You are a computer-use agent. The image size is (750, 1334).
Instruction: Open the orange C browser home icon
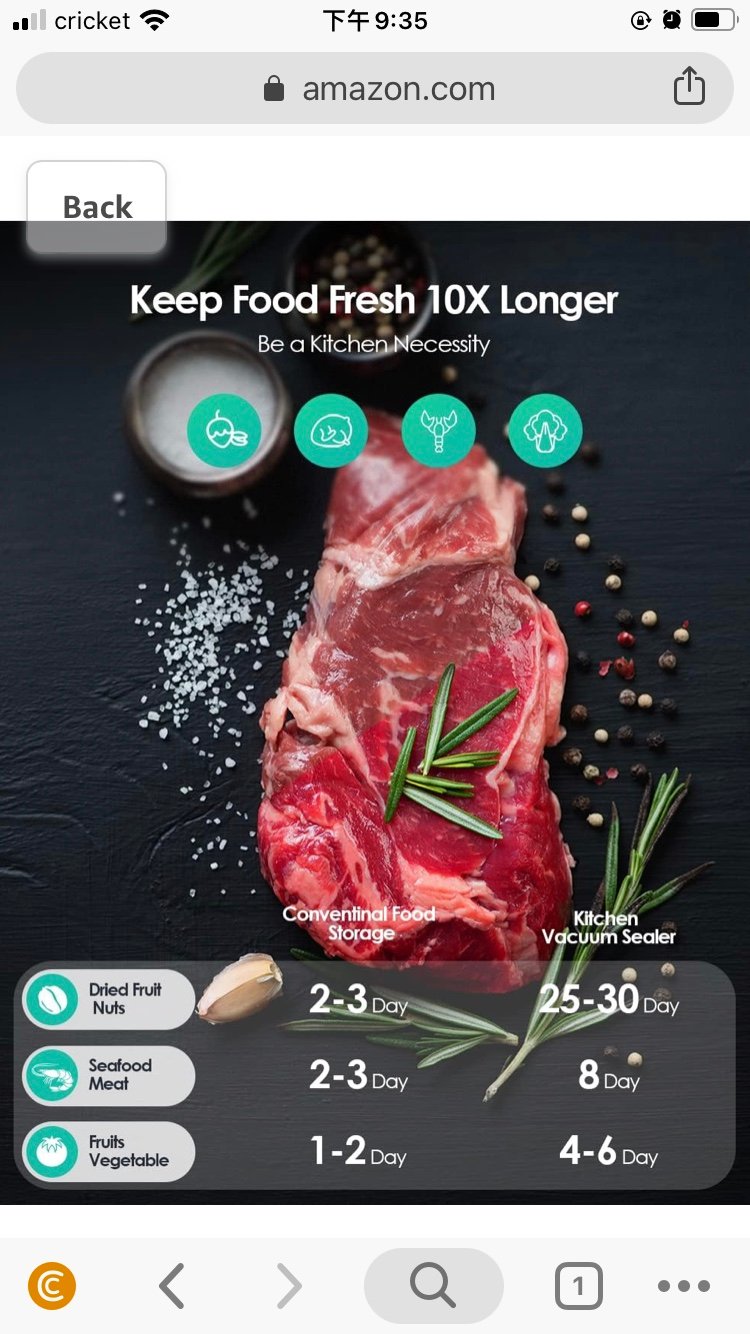point(52,1286)
